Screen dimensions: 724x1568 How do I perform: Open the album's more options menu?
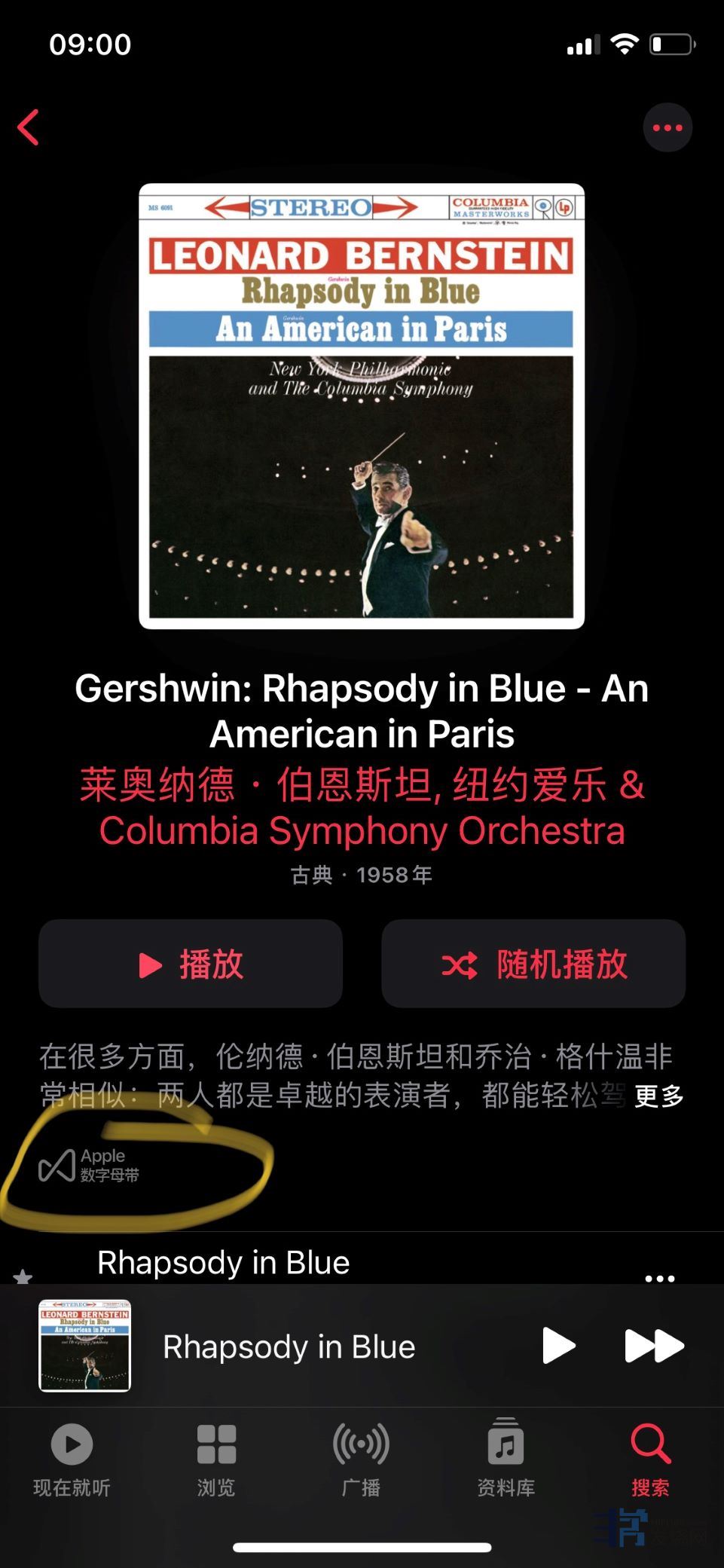(667, 127)
